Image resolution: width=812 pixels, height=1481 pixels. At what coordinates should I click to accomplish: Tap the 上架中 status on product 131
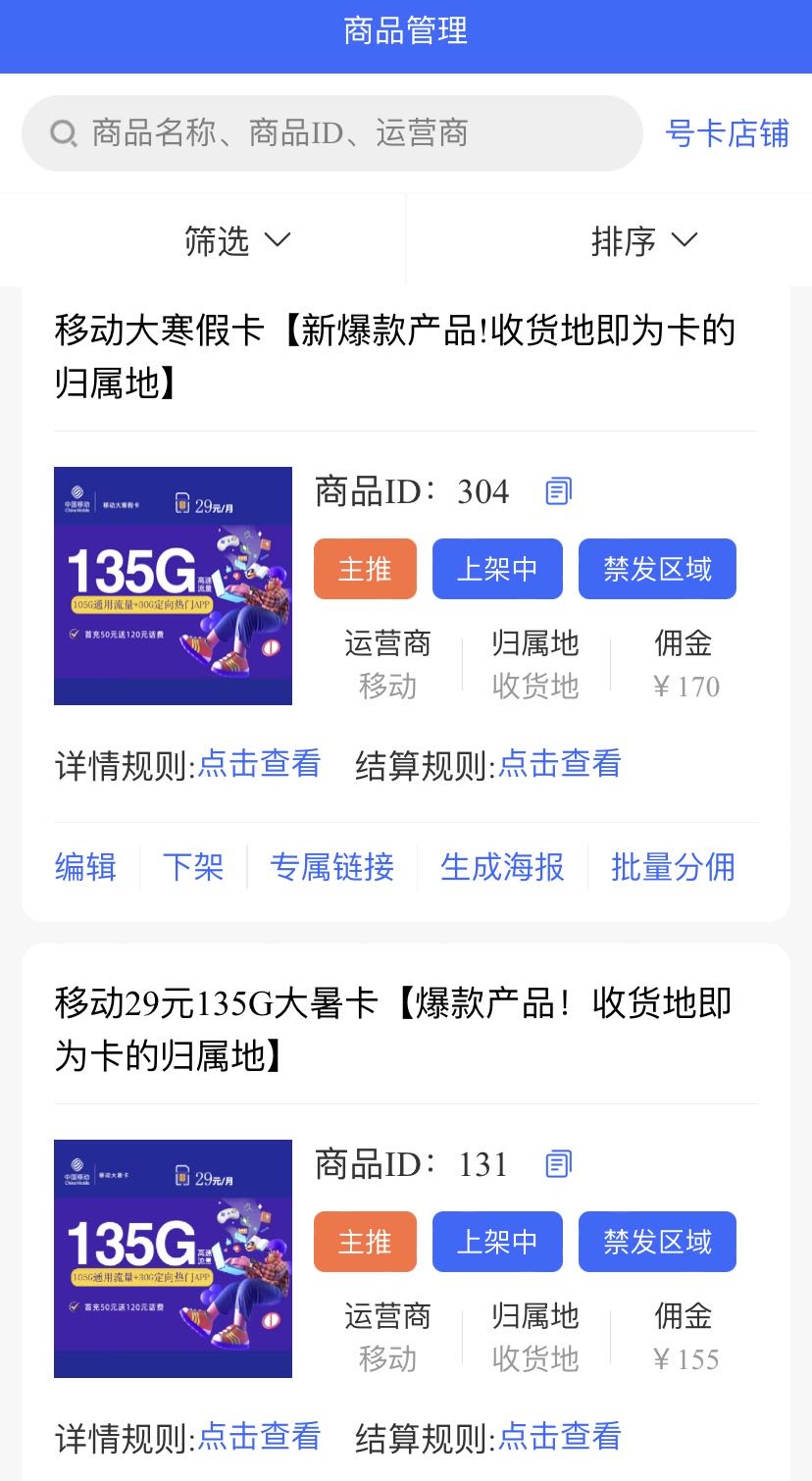click(x=497, y=1242)
